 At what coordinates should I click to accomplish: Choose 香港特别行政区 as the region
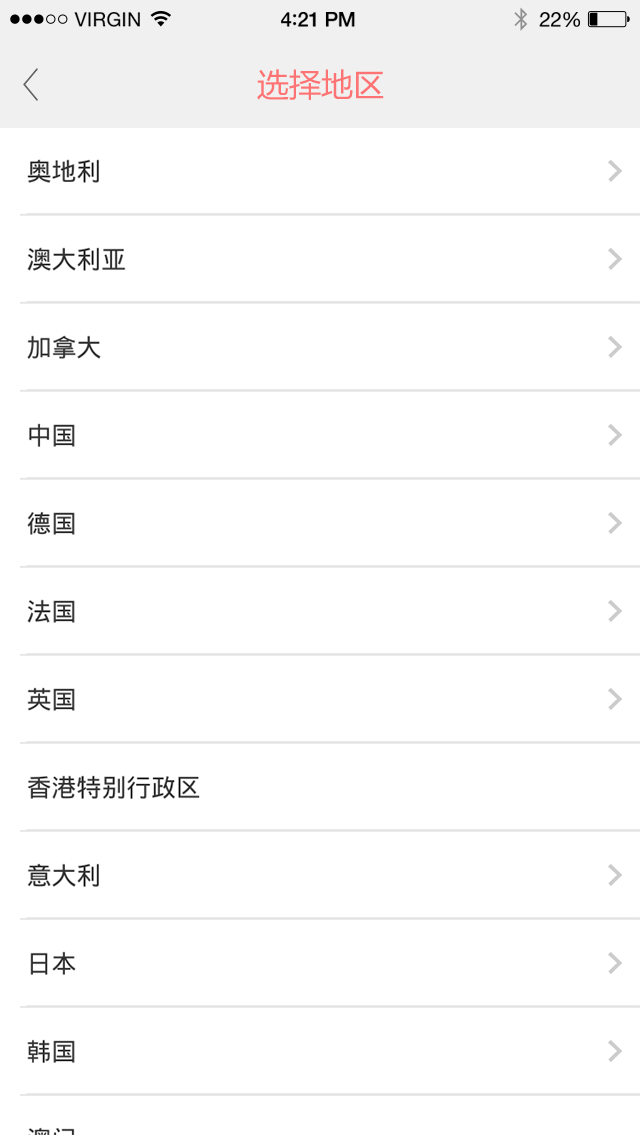[x=320, y=787]
